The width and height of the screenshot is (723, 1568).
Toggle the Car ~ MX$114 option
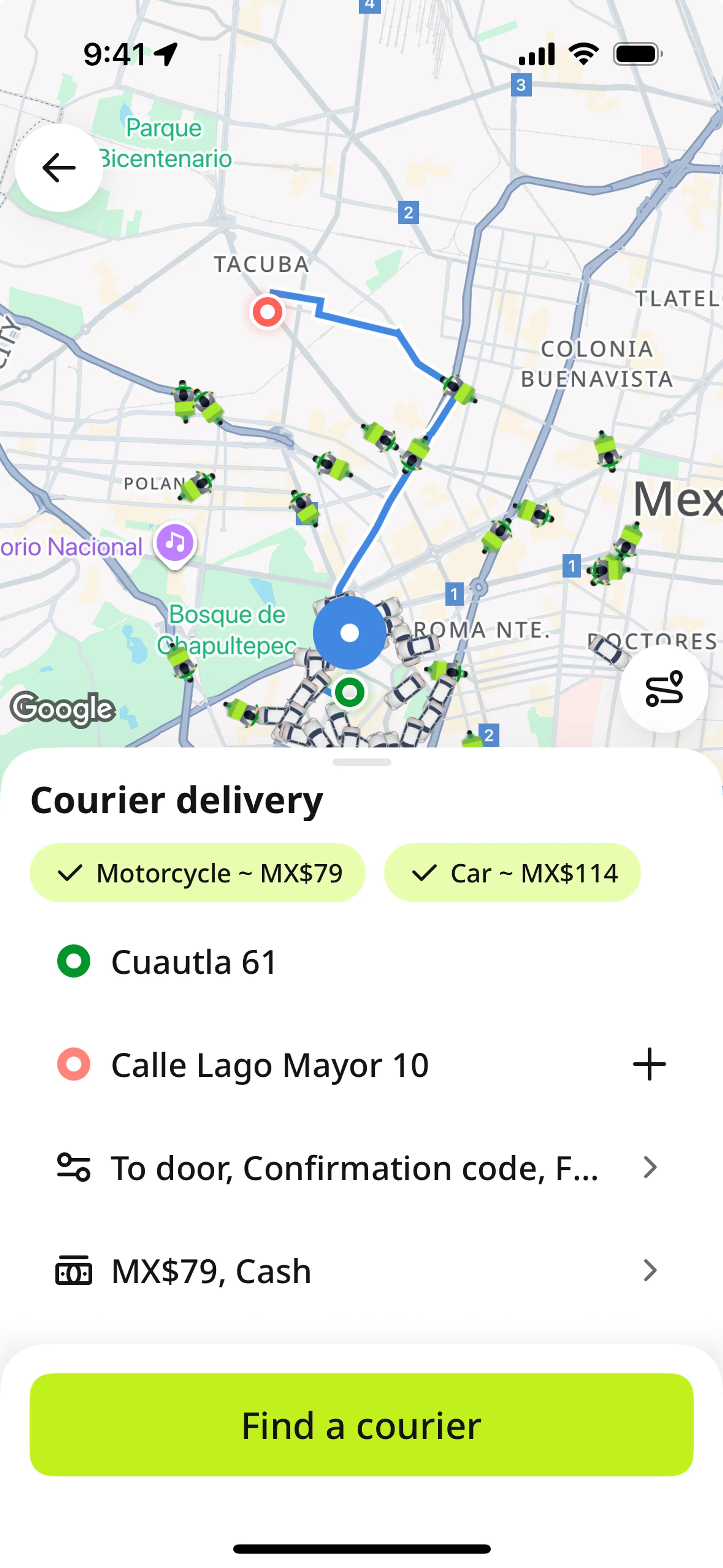point(512,872)
